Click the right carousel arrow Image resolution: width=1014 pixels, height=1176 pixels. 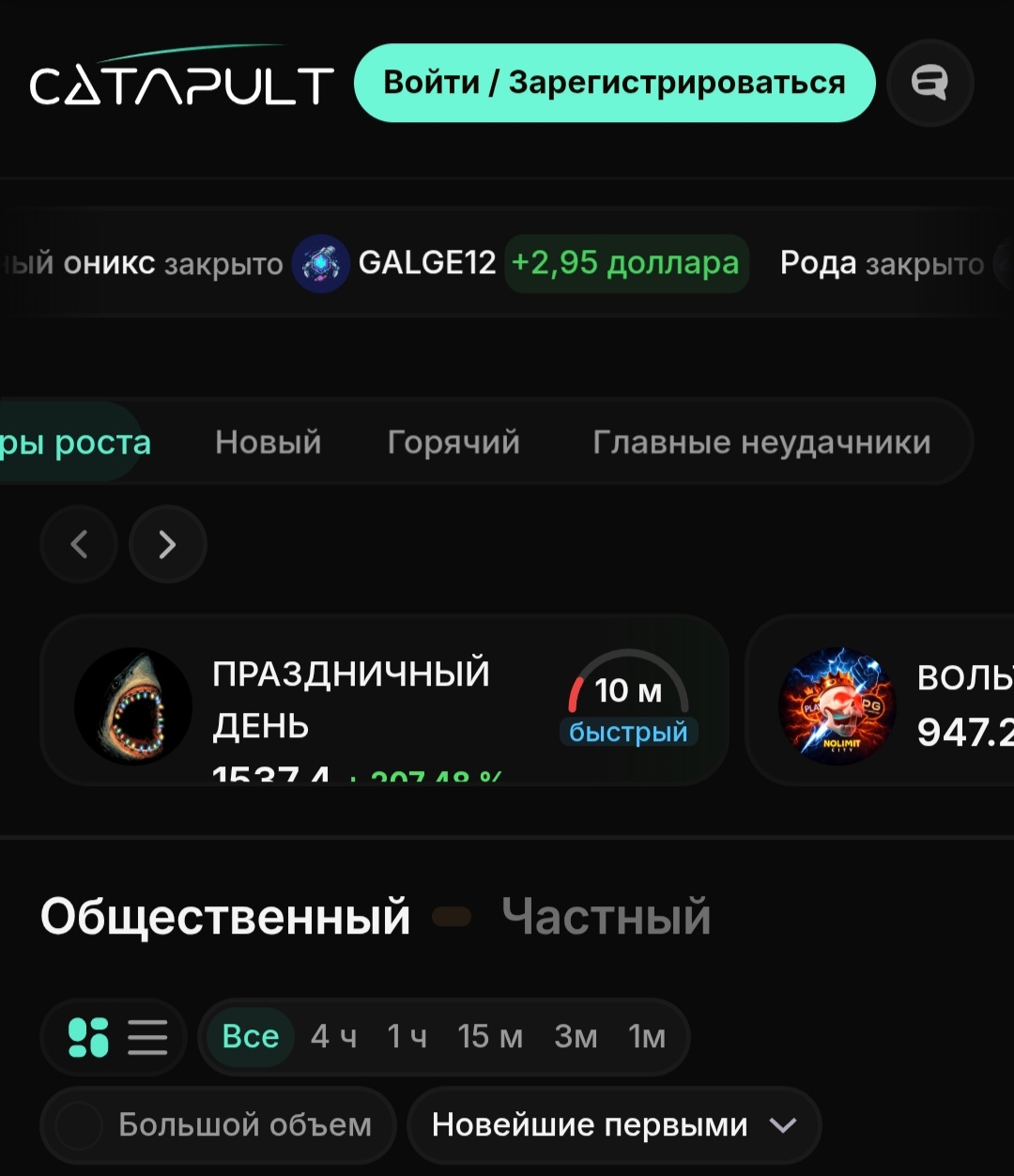[x=167, y=544]
